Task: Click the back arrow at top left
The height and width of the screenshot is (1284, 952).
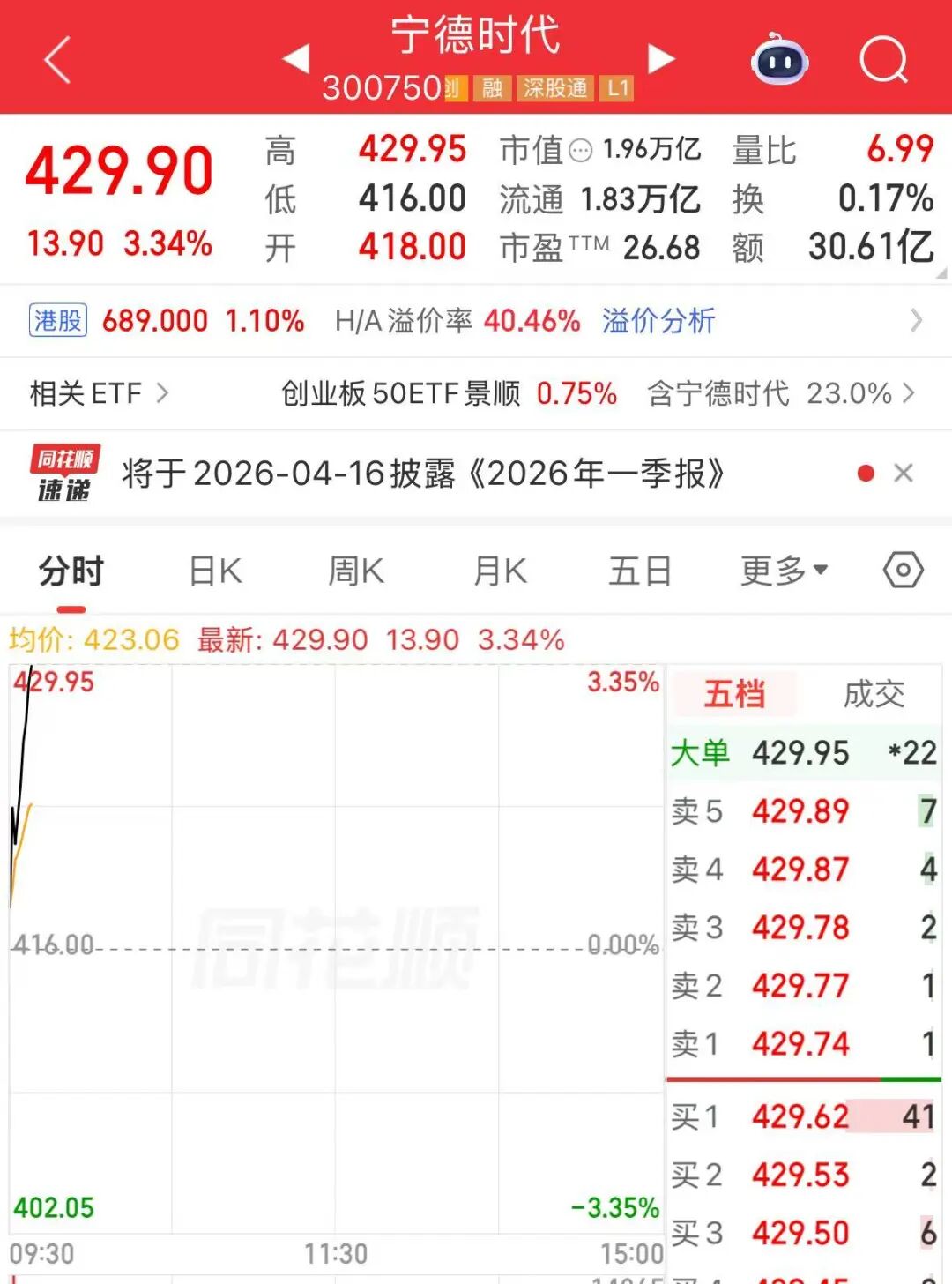Action: (56, 59)
